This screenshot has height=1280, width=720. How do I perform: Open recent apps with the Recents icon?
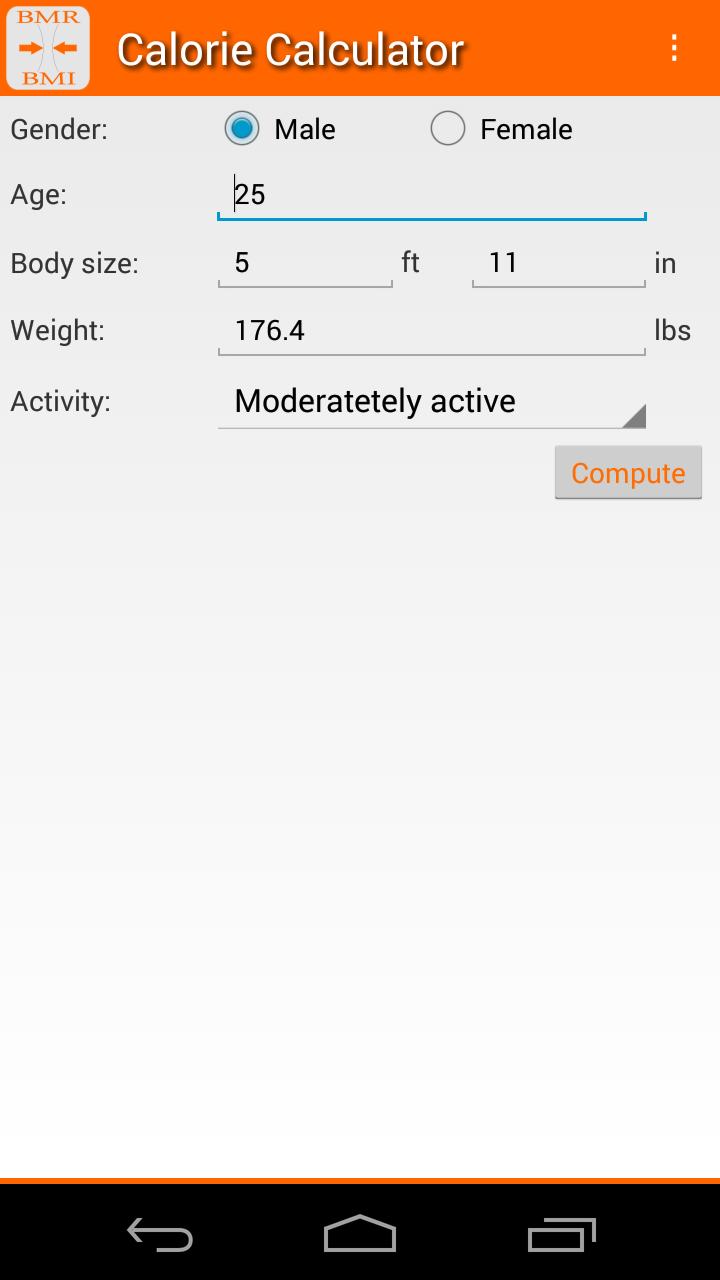561,1236
